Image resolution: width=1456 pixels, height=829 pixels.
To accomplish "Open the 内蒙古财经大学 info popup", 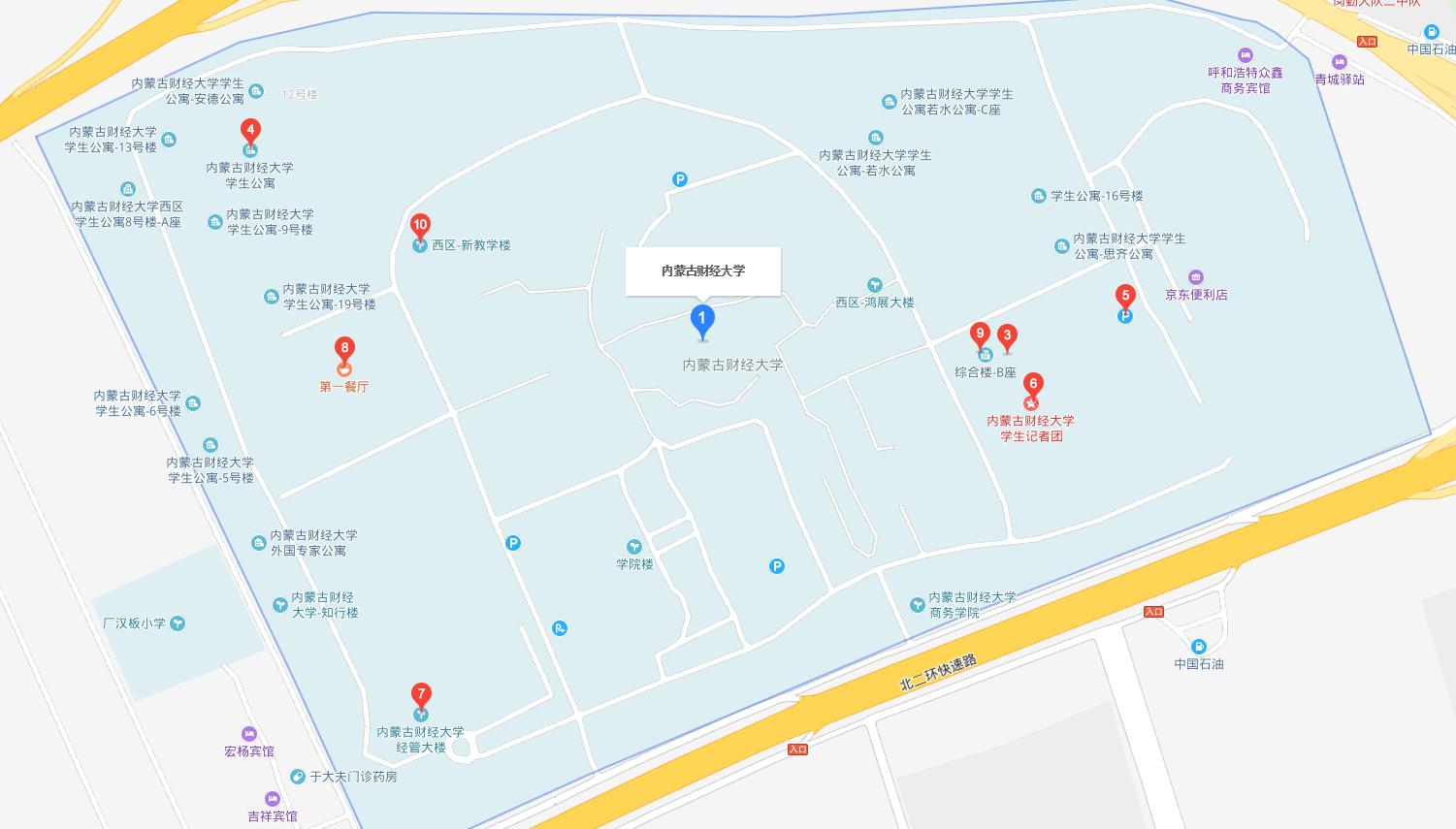I will tap(703, 271).
